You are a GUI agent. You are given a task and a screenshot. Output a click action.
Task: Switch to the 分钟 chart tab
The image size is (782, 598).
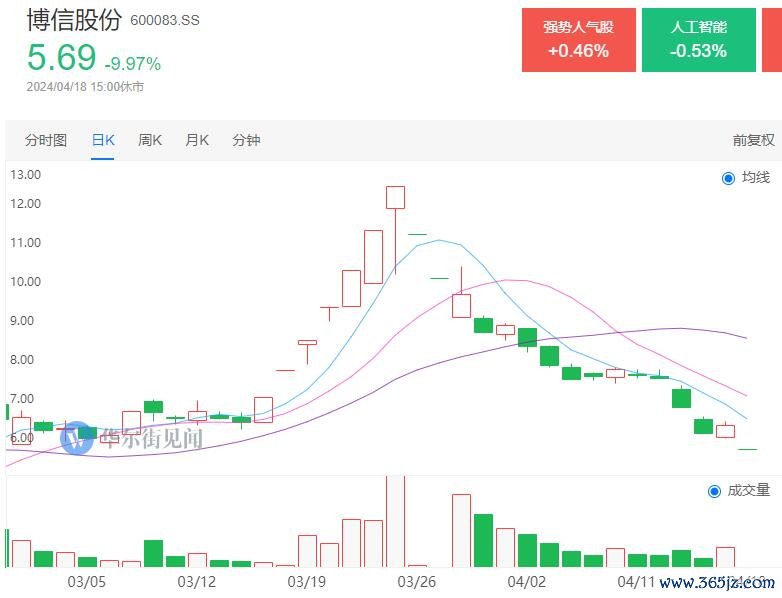(x=246, y=140)
